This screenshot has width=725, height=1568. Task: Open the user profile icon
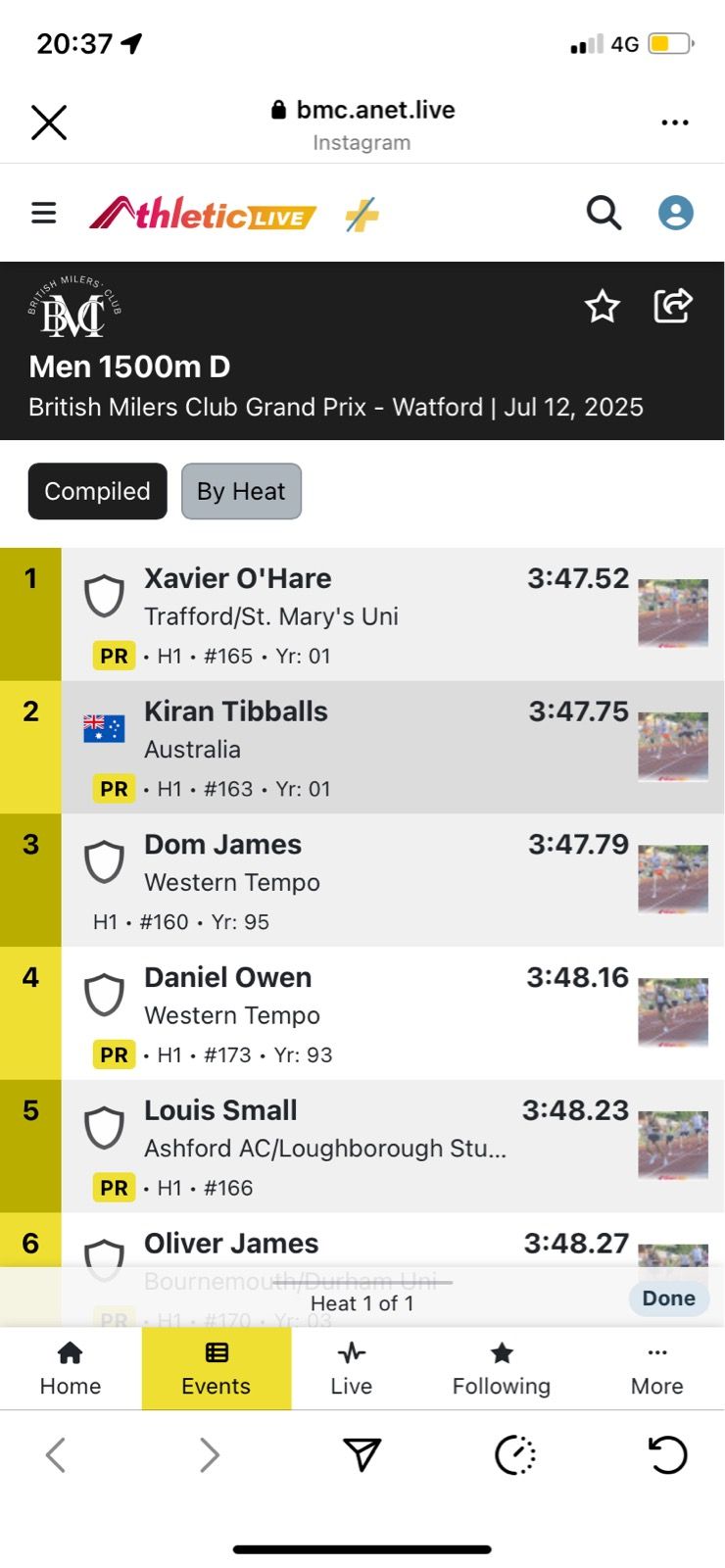coord(676,213)
